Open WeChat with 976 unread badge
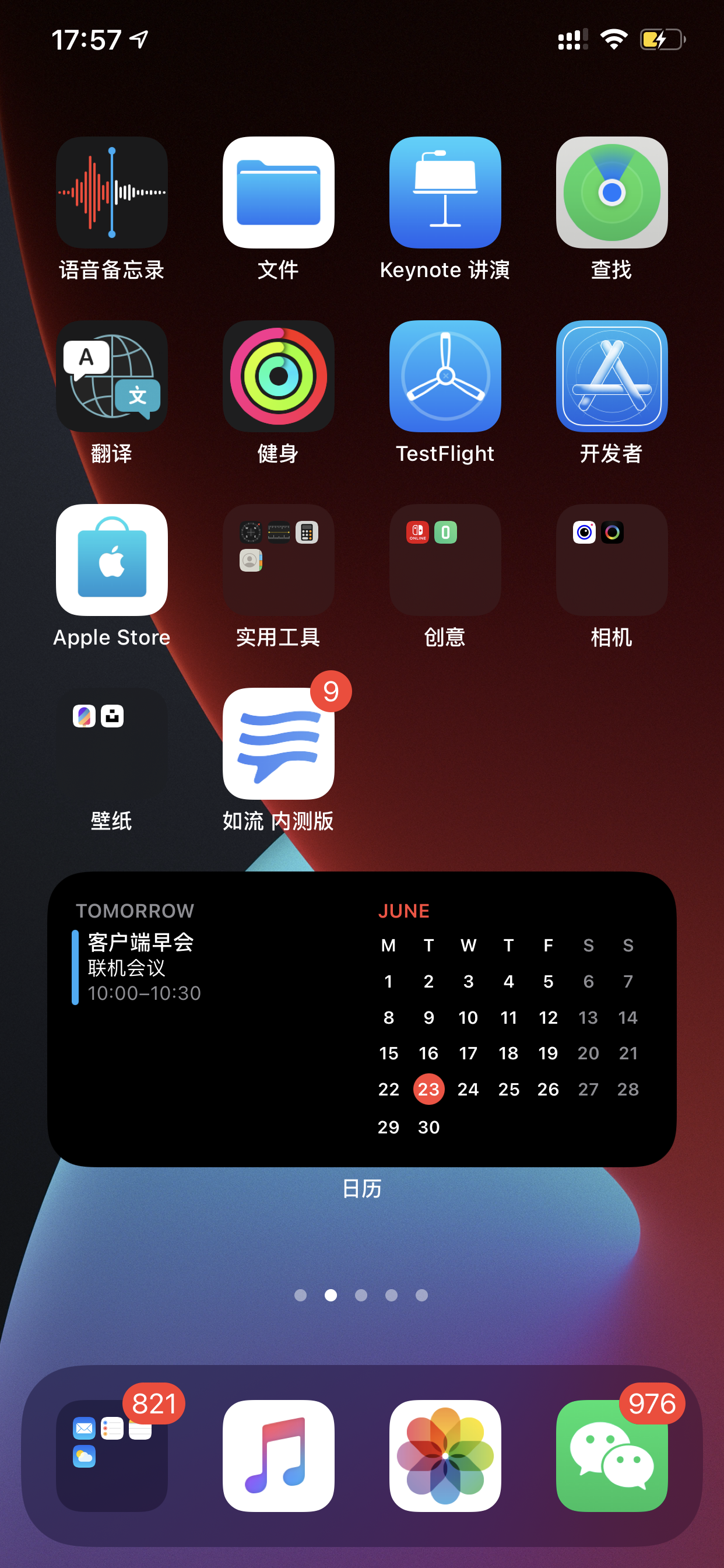Viewport: 724px width, 1568px height. point(611,1456)
